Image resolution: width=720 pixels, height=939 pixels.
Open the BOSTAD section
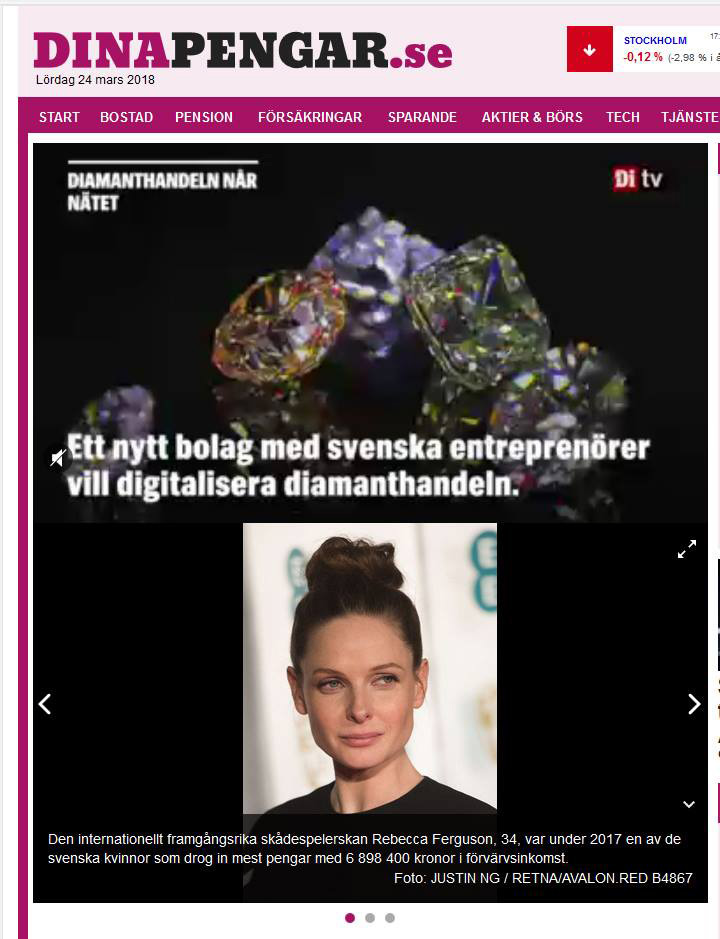tap(126, 117)
